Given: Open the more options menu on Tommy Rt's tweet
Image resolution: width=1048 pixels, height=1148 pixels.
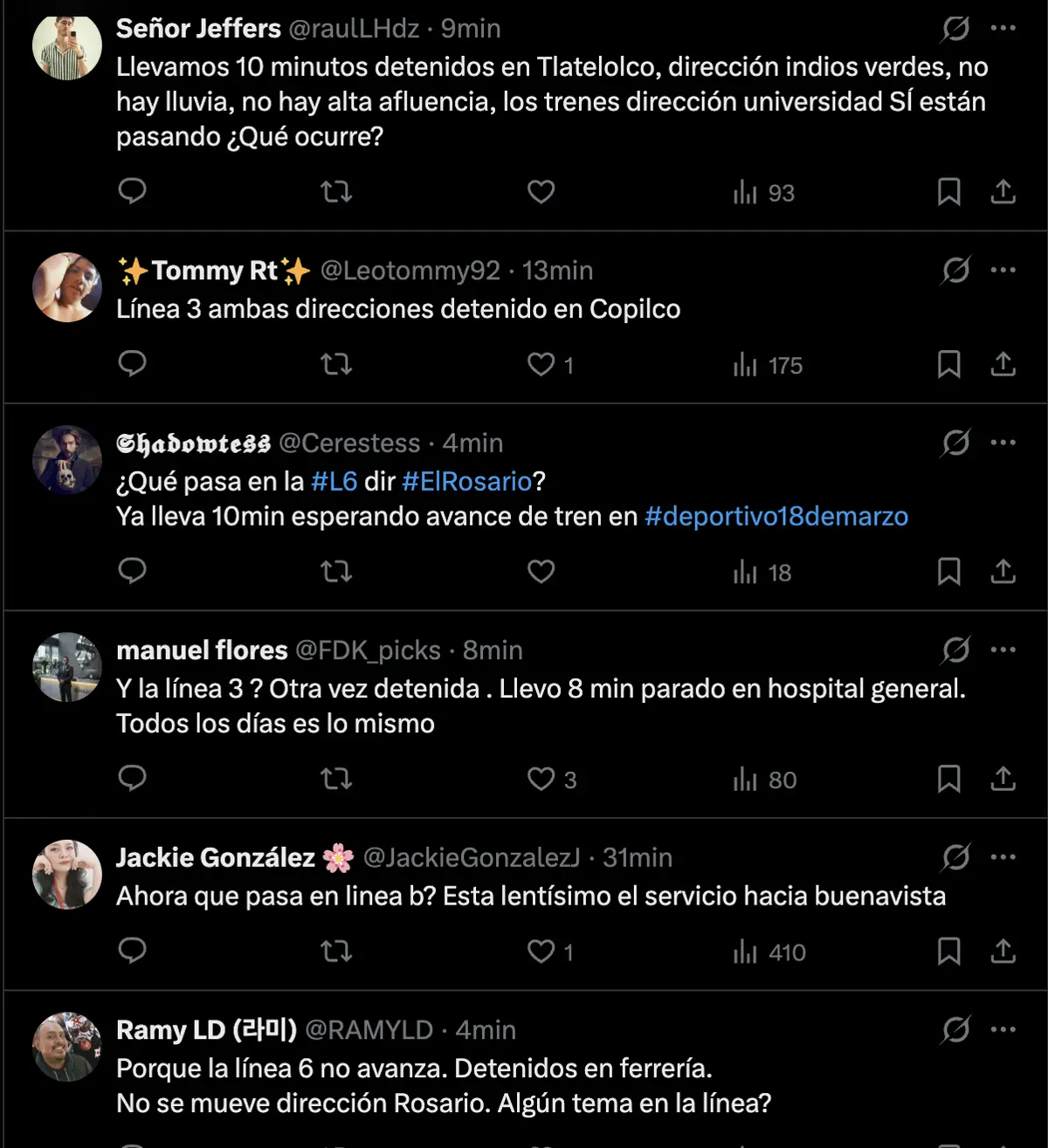Looking at the screenshot, I should click(x=1001, y=271).
